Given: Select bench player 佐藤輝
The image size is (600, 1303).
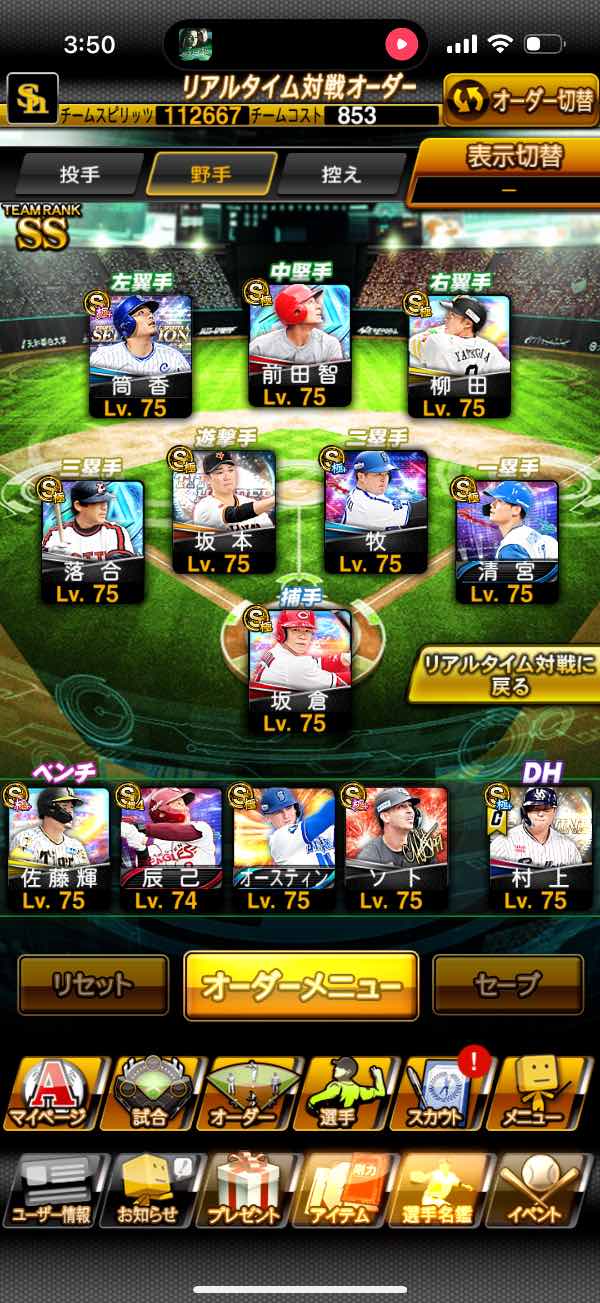Looking at the screenshot, I should [x=59, y=849].
